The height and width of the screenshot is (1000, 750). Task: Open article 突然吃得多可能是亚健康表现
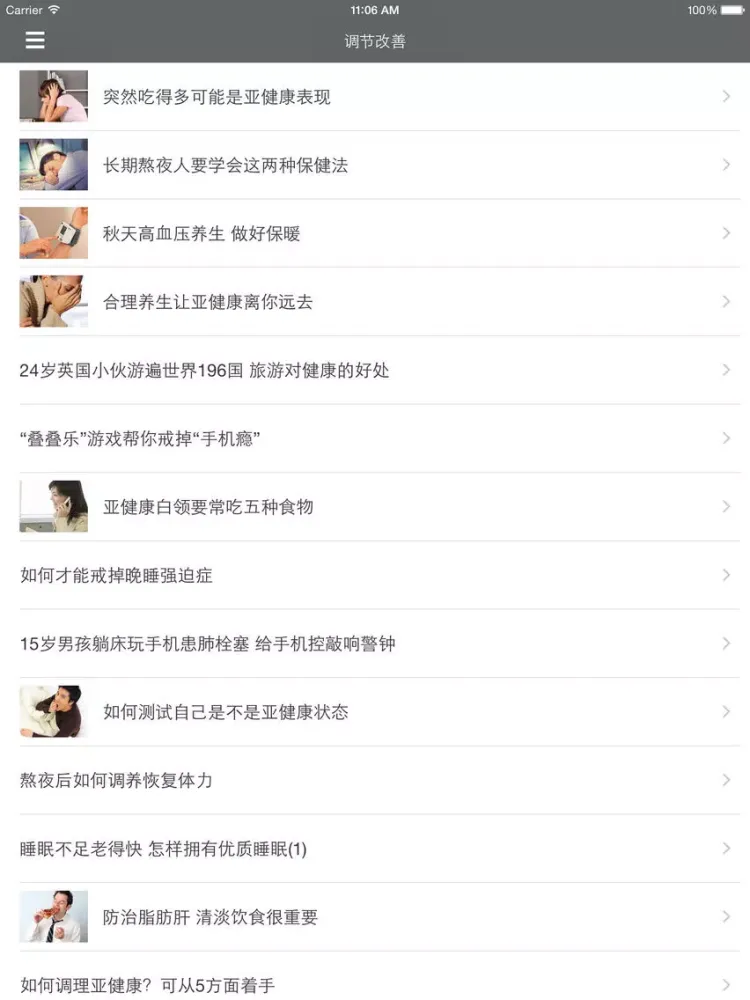tap(217, 97)
